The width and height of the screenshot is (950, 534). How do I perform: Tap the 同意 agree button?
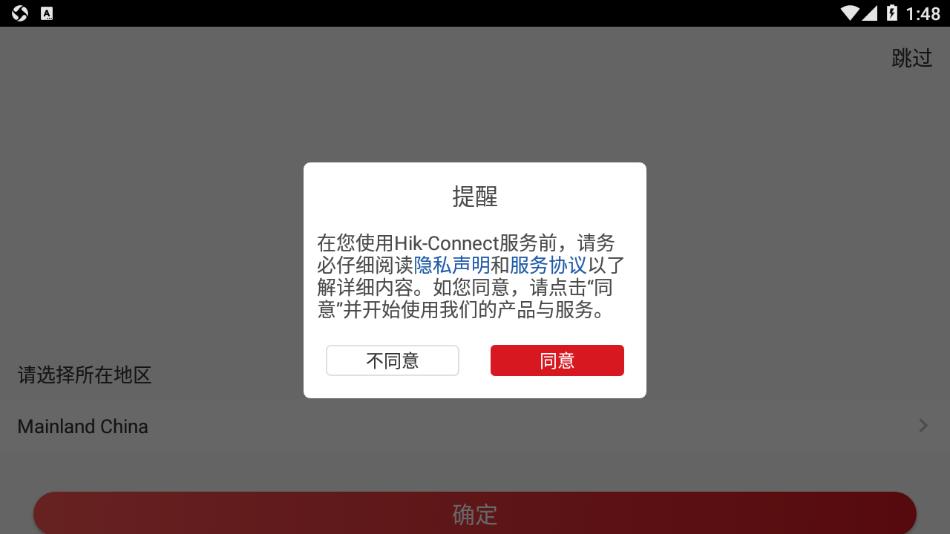point(557,361)
